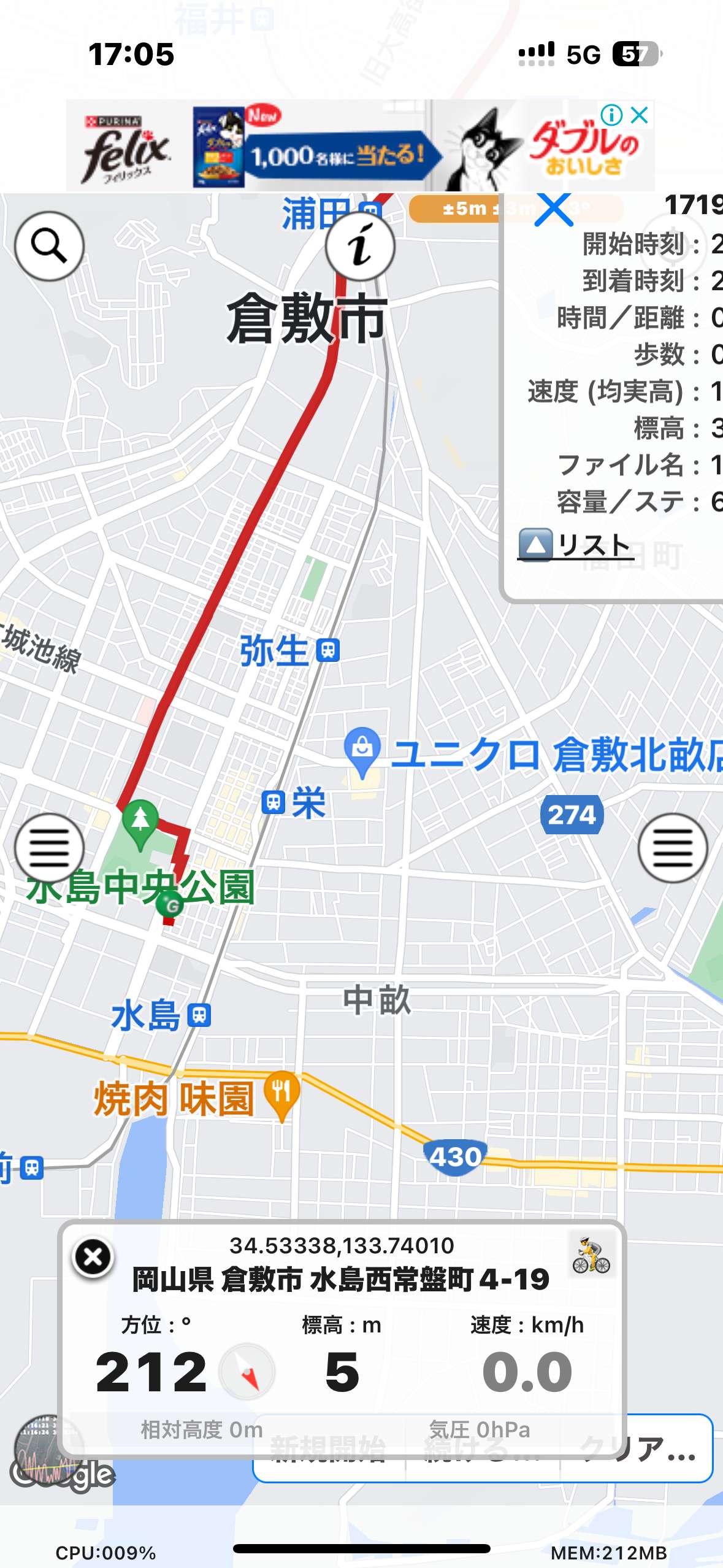Open the リスト link
This screenshot has width=723, height=1568.
pyautogui.click(x=574, y=544)
